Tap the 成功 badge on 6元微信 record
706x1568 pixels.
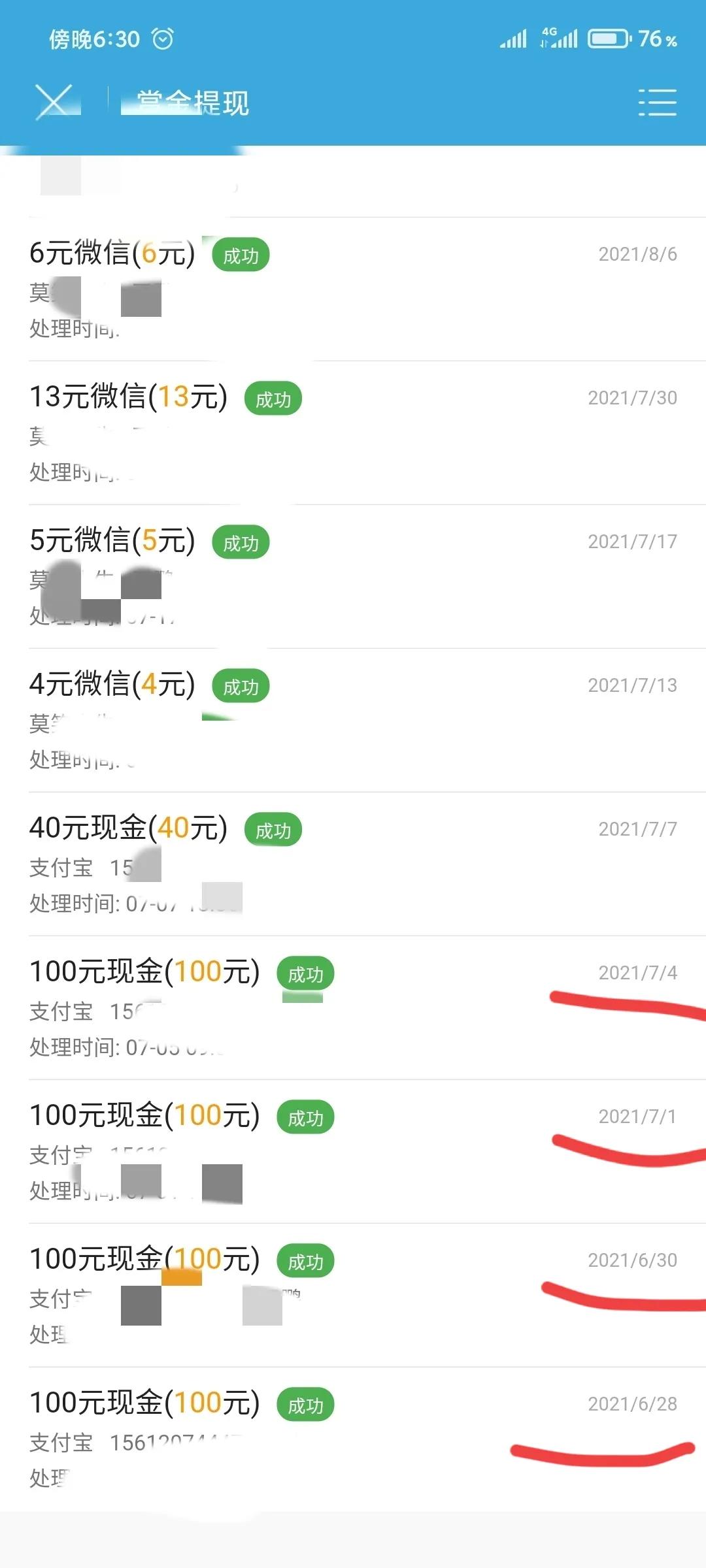pyautogui.click(x=239, y=254)
